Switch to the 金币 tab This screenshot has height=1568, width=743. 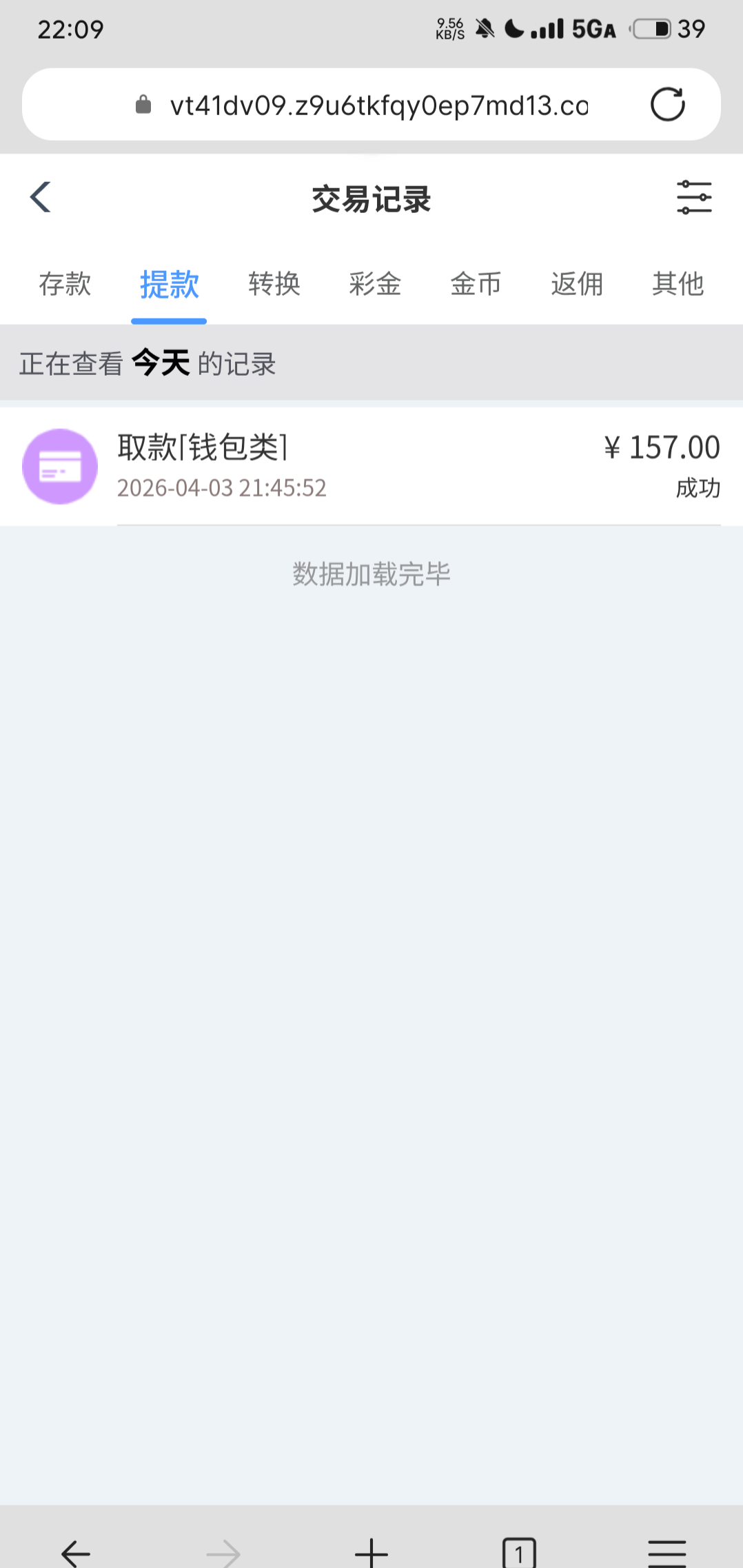tap(476, 284)
